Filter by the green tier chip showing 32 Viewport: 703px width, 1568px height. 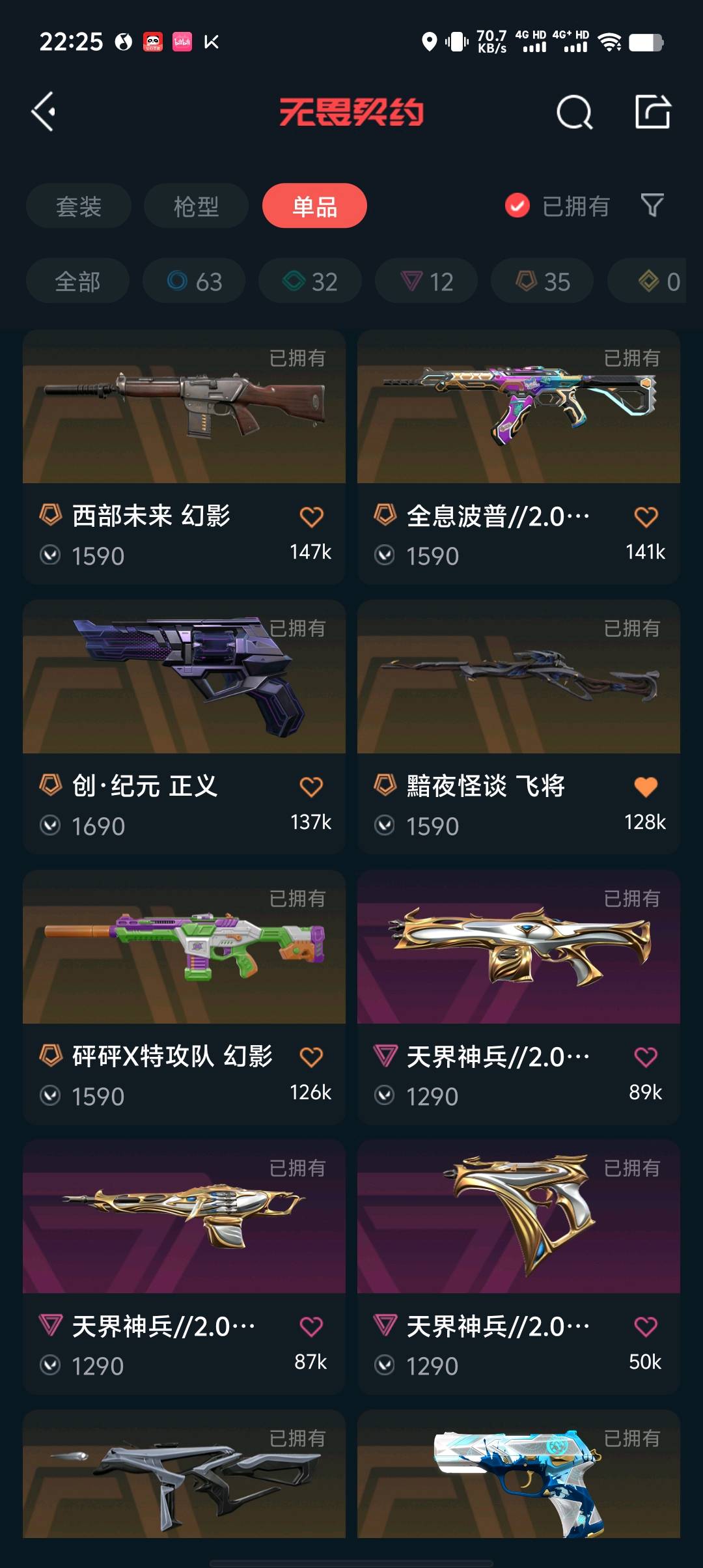pos(310,281)
